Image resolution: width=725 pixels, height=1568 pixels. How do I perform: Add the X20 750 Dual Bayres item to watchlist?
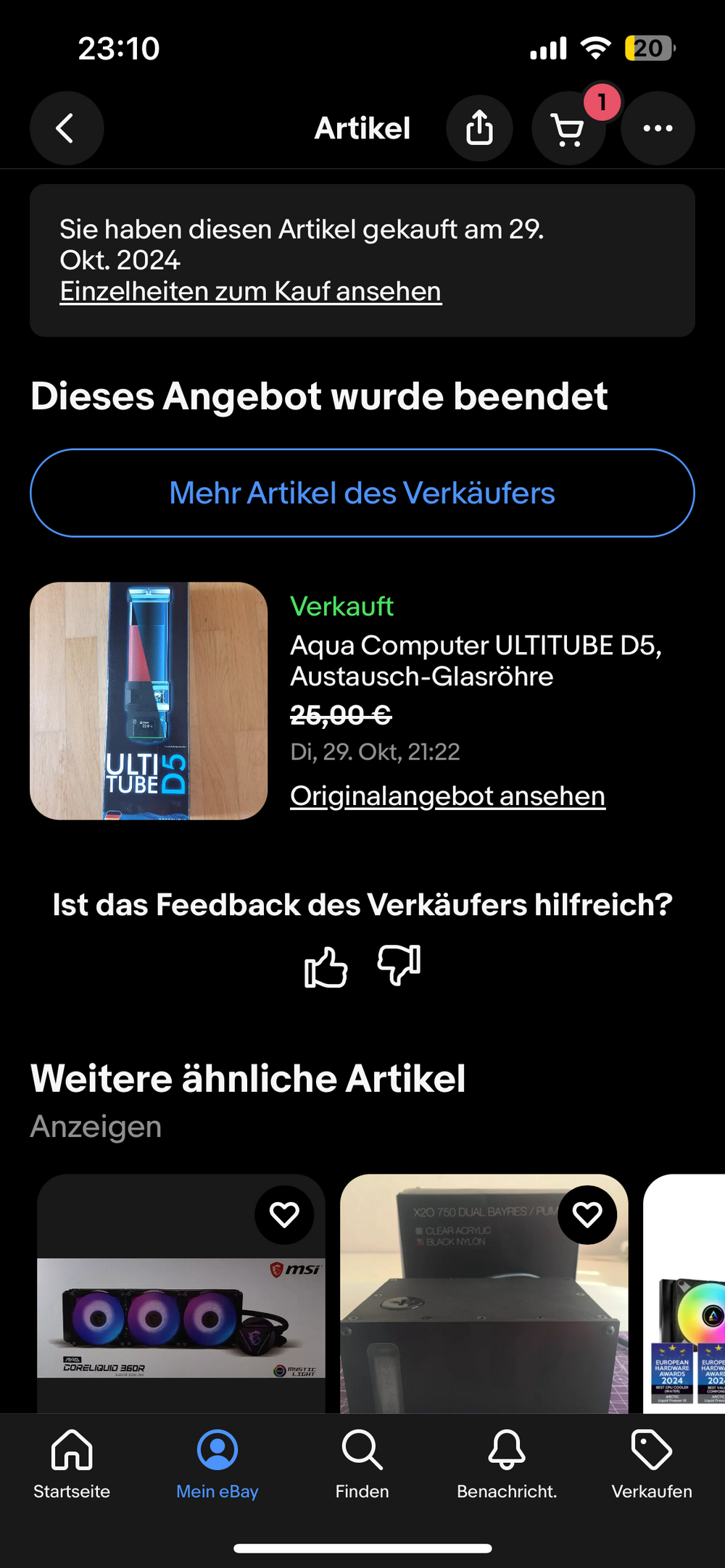[587, 1214]
